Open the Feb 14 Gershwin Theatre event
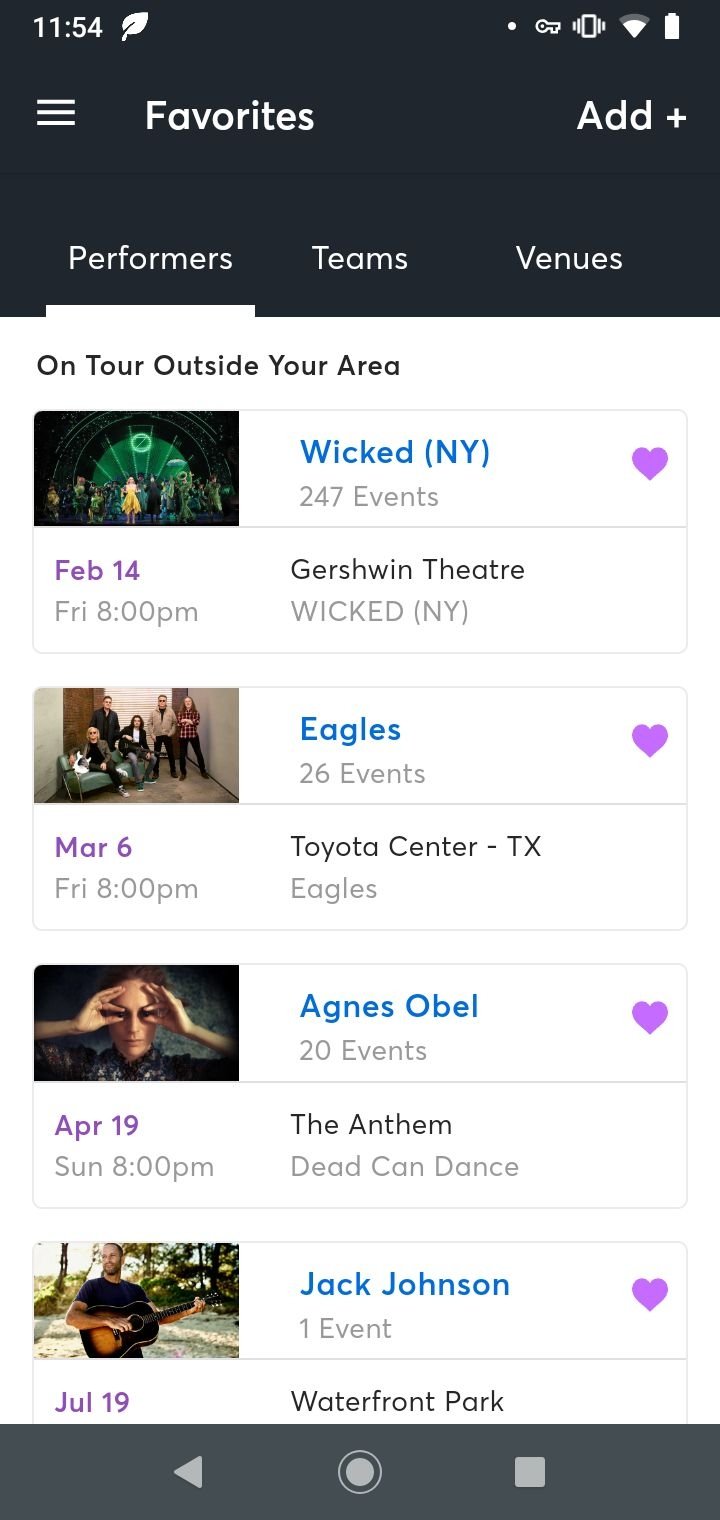 [360, 590]
